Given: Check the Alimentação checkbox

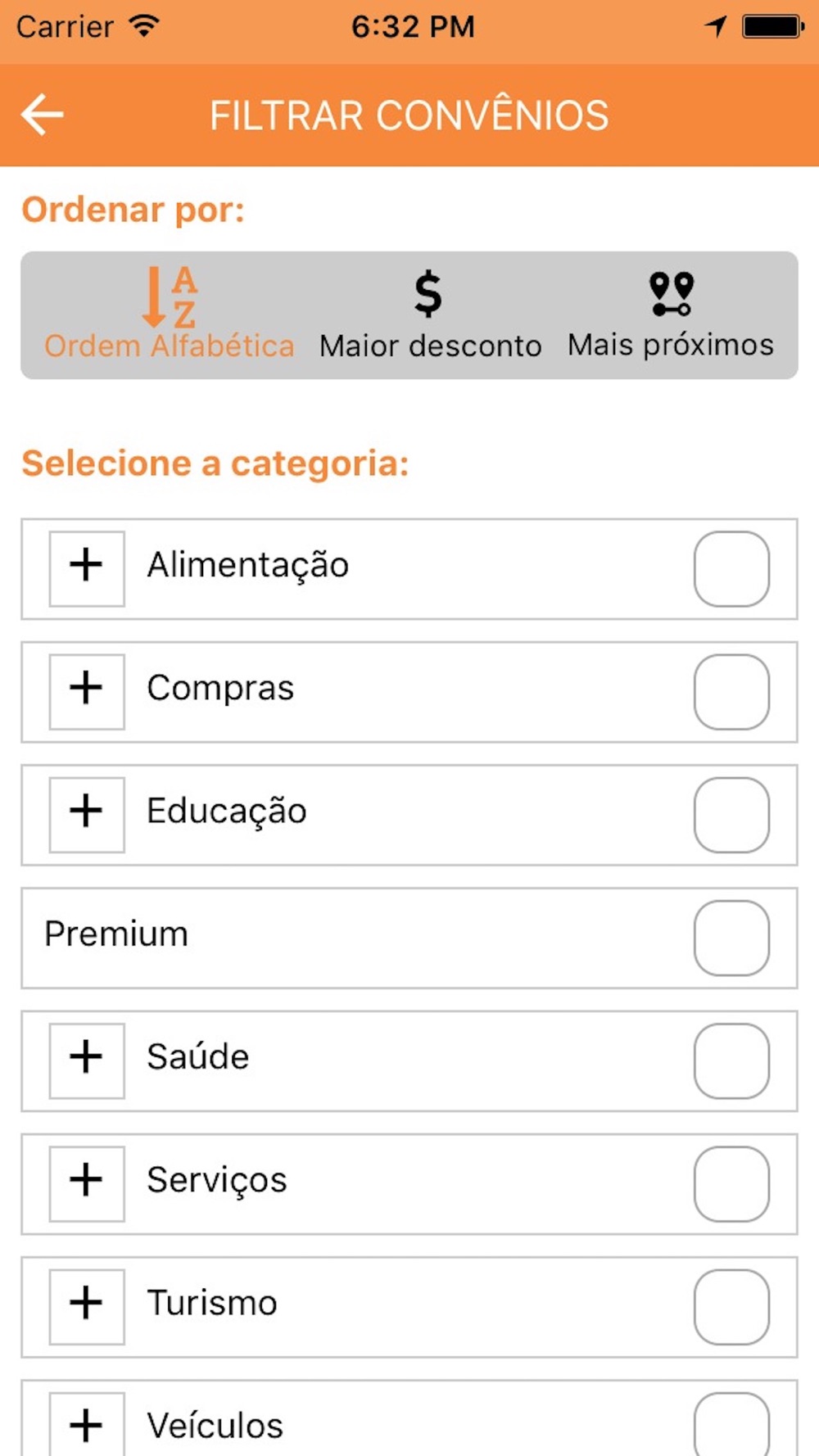Looking at the screenshot, I should (x=731, y=568).
